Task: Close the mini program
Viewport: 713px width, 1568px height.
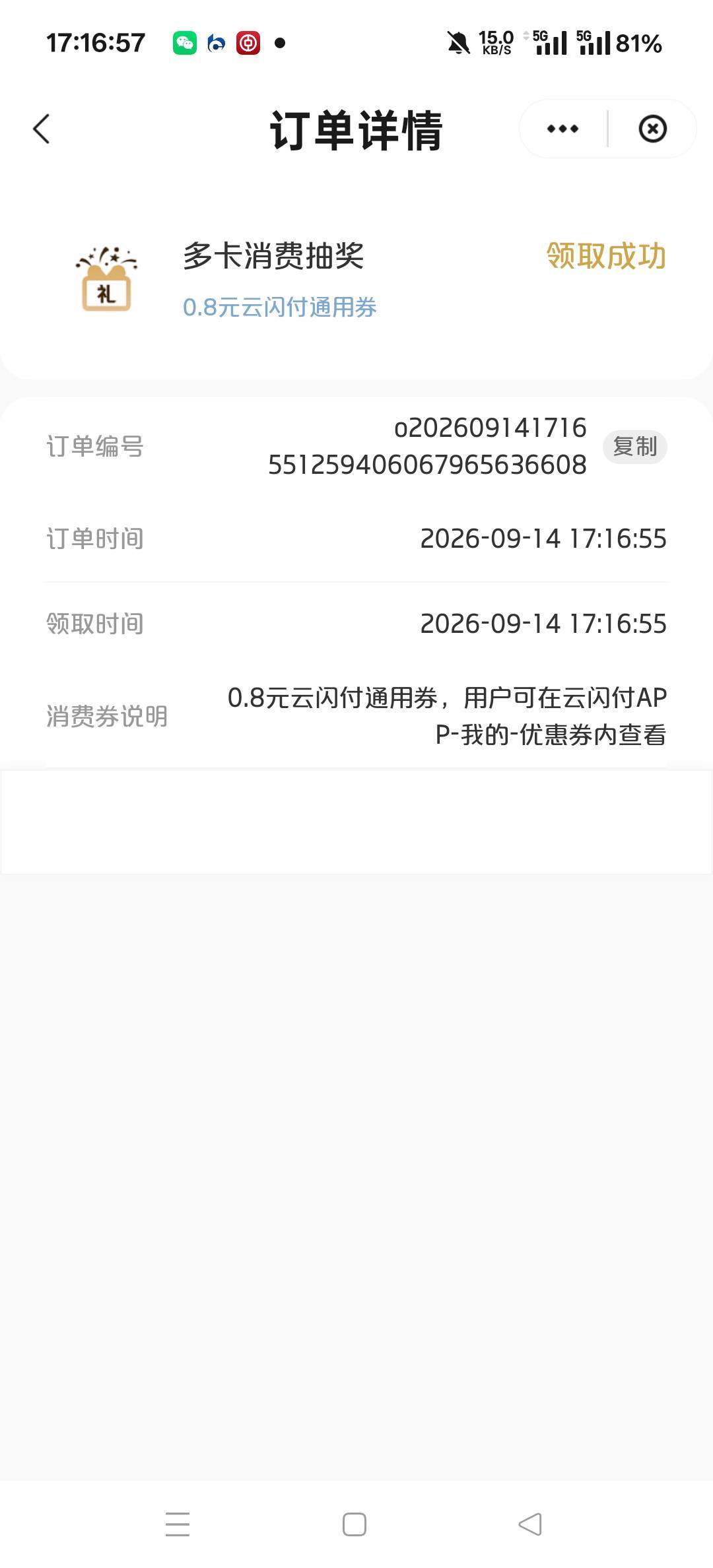Action: pos(652,129)
